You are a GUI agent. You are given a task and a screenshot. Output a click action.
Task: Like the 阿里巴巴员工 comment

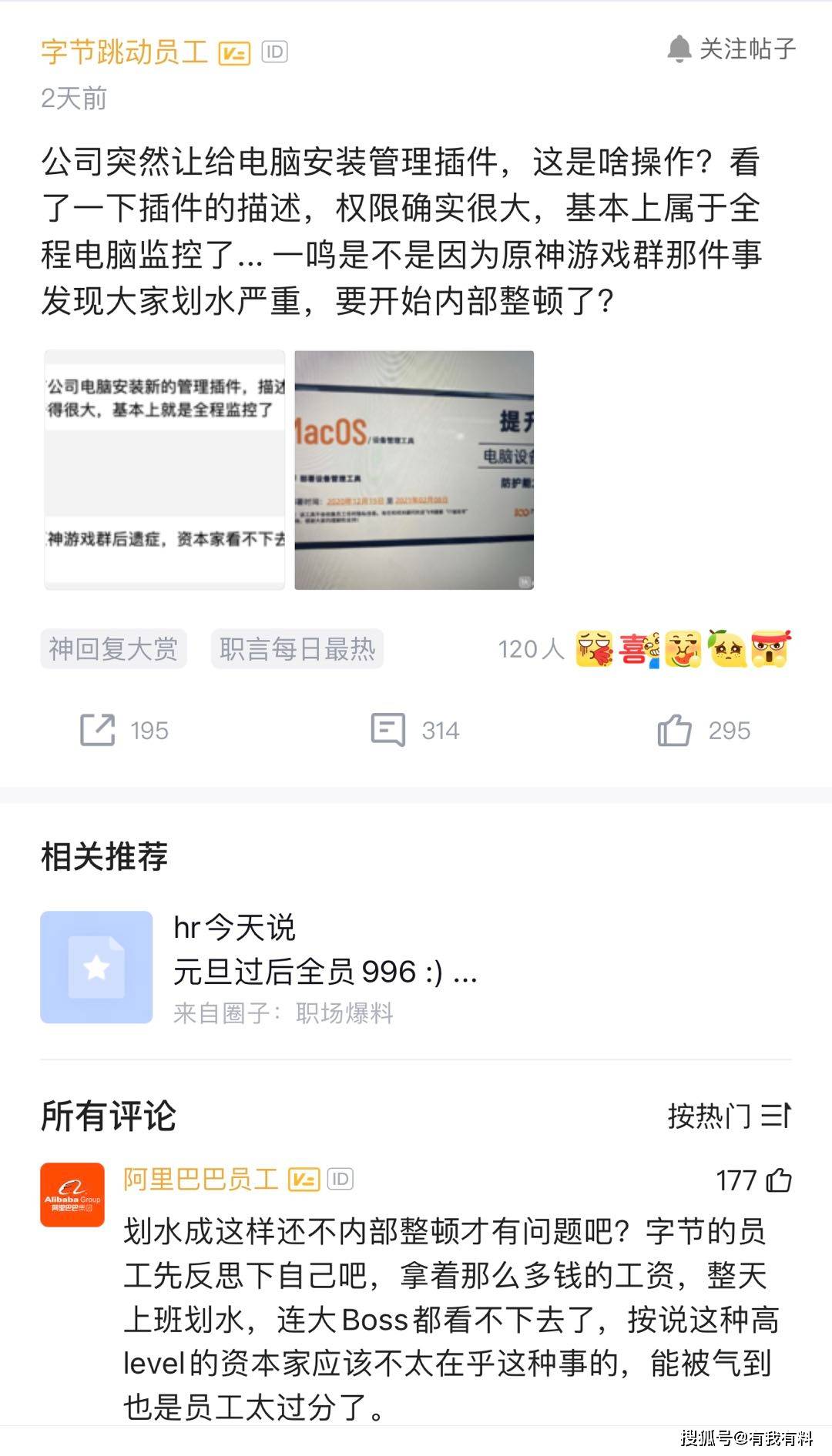778,1180
